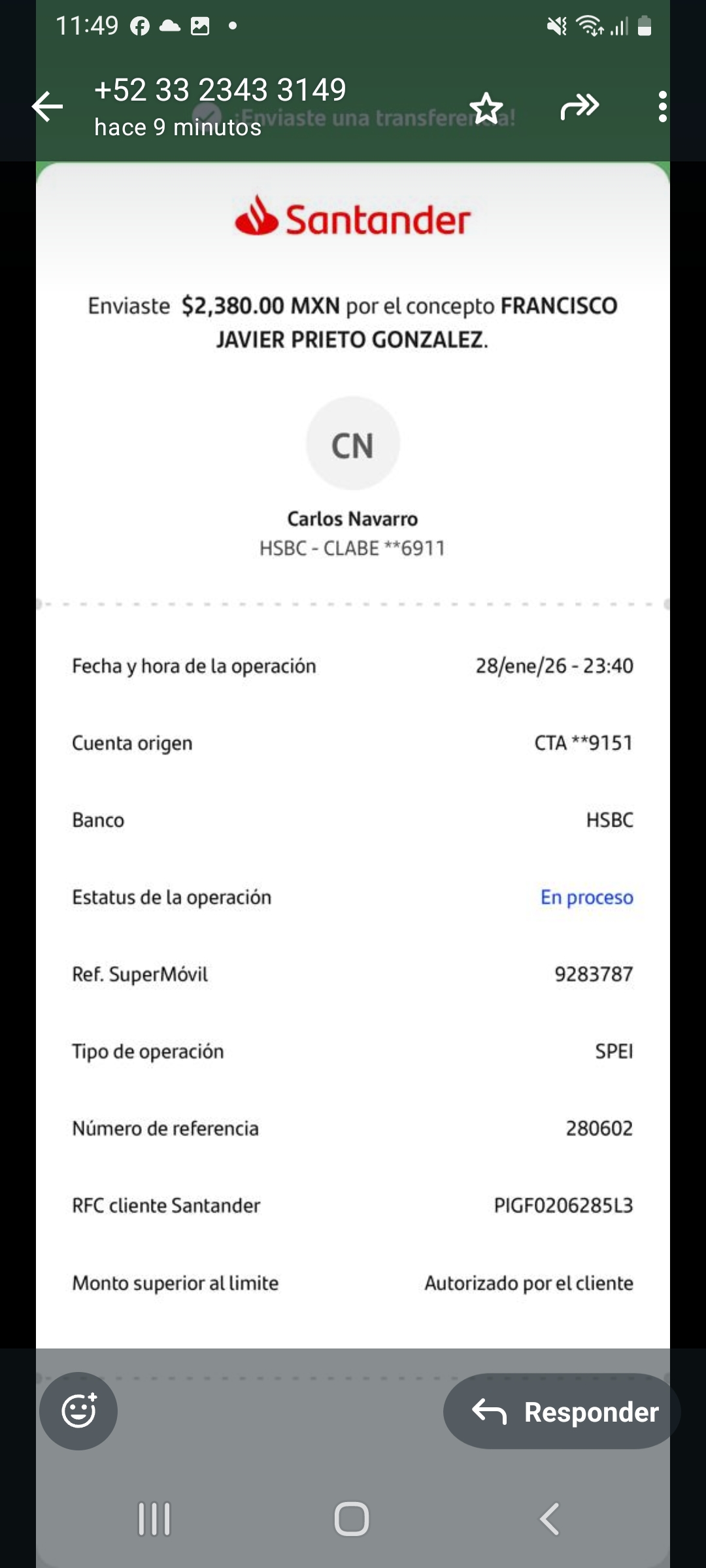Viewport: 706px width, 1568px height.
Task: Go to the phone's home screen
Action: coord(352,1518)
